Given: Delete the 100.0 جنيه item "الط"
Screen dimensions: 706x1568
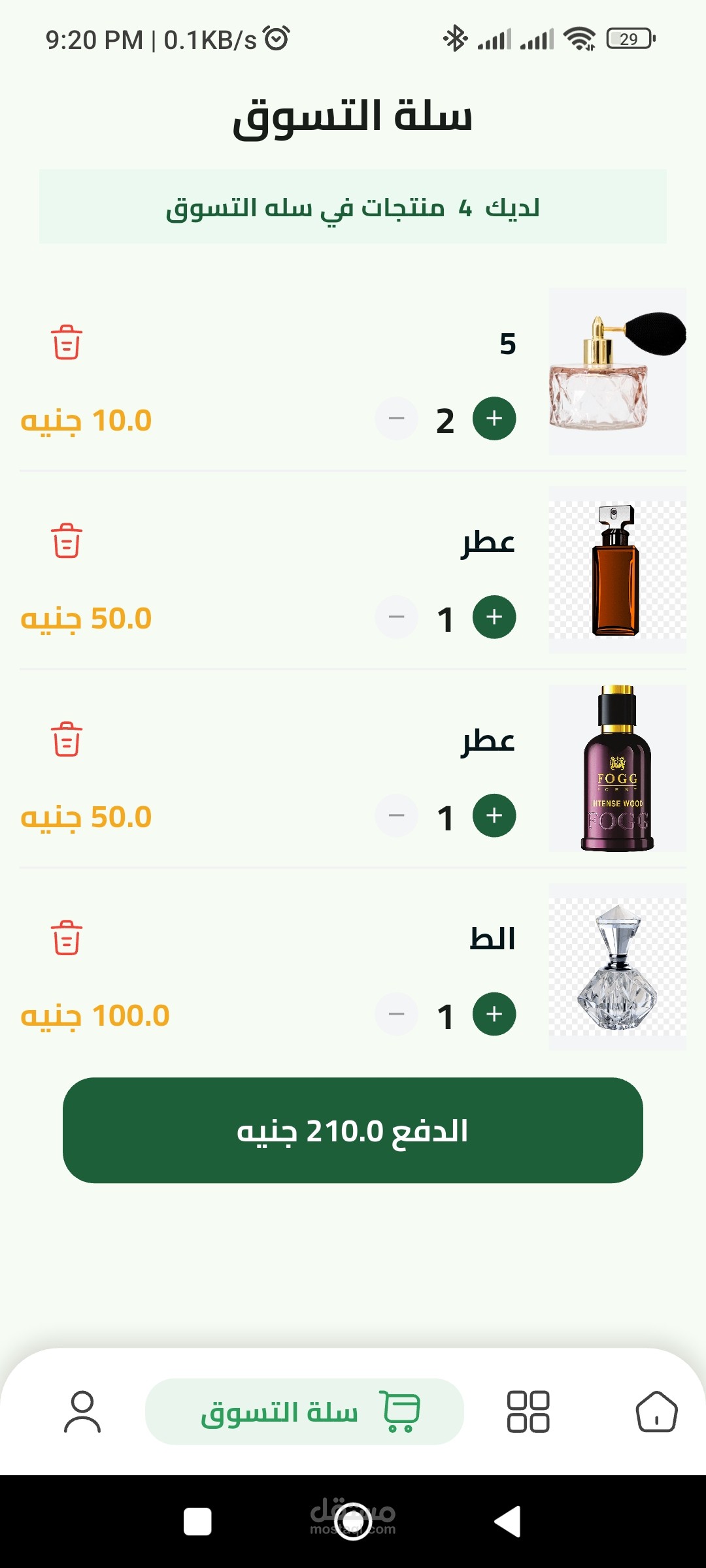Looking at the screenshot, I should click(x=67, y=938).
